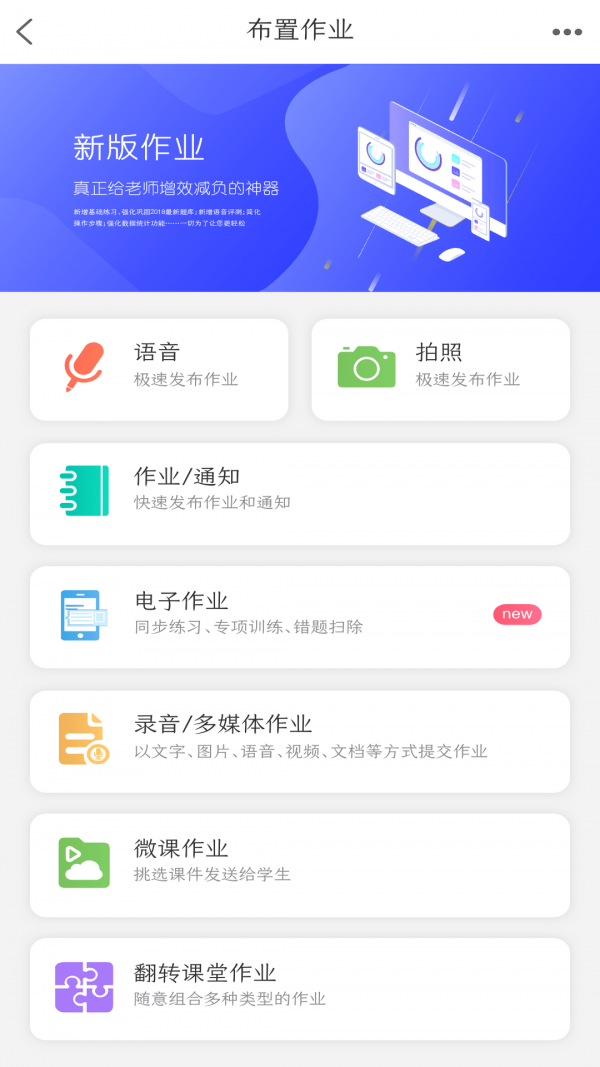600x1067 pixels.
Task: Select 语音 to post voice homework
Action: click(159, 369)
